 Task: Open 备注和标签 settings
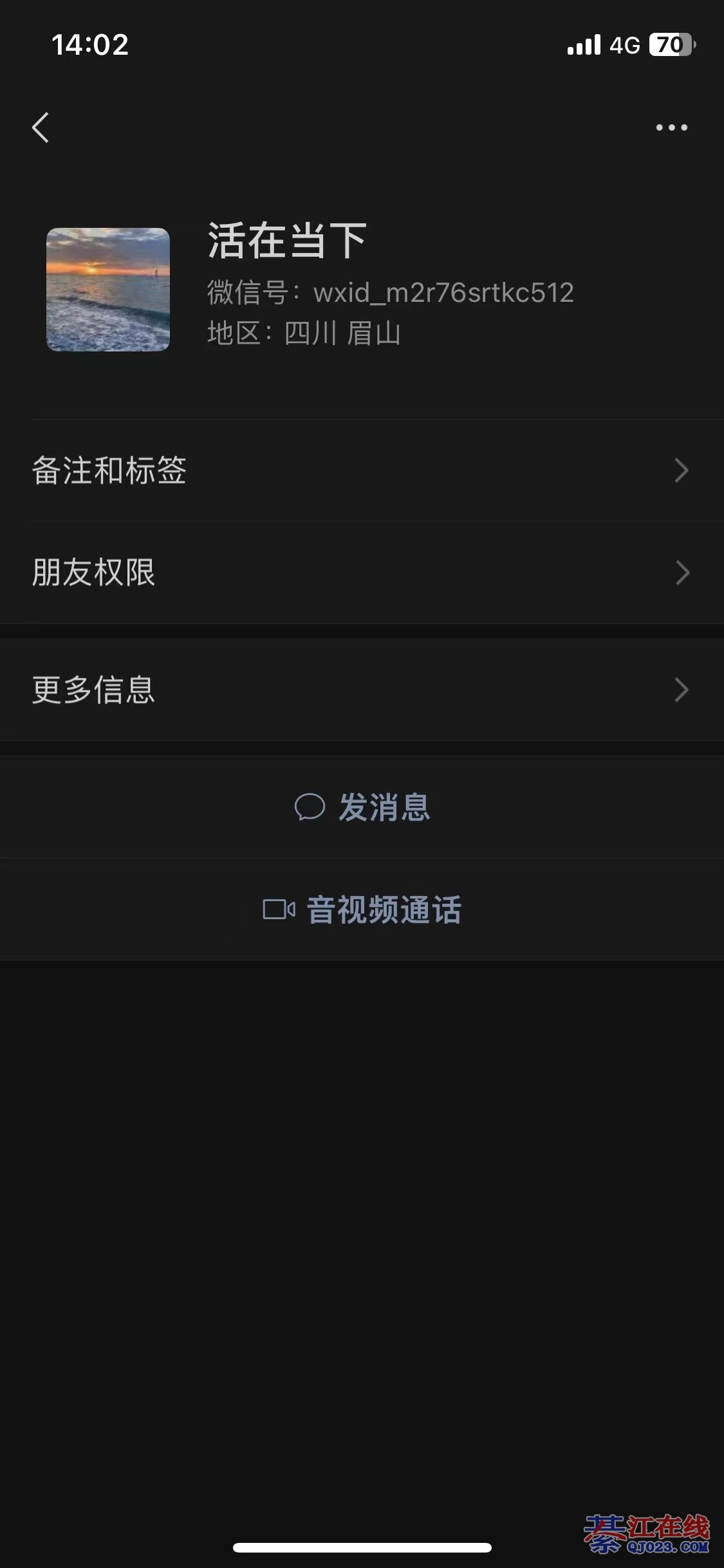click(x=360, y=471)
